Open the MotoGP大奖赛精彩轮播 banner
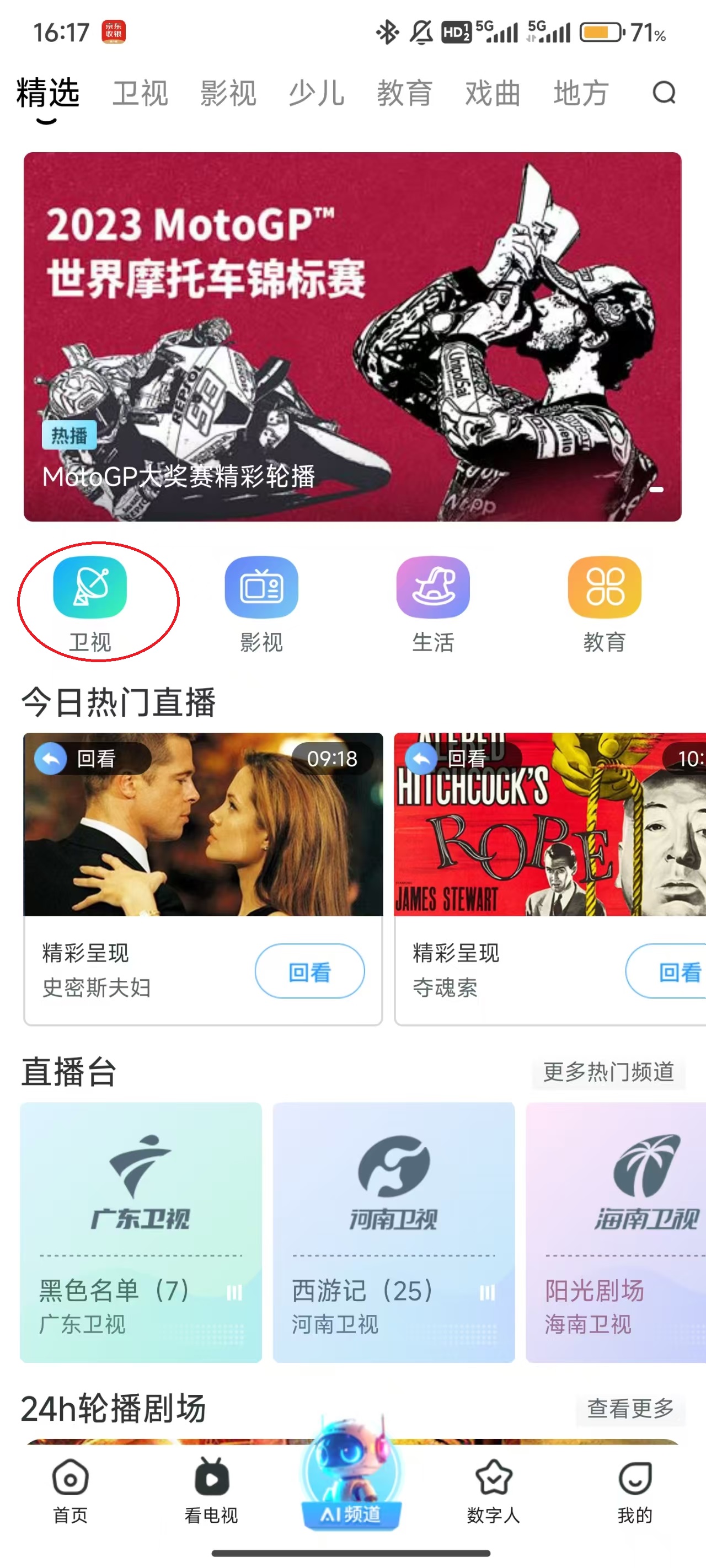Viewport: 706px width, 1568px height. click(x=352, y=336)
